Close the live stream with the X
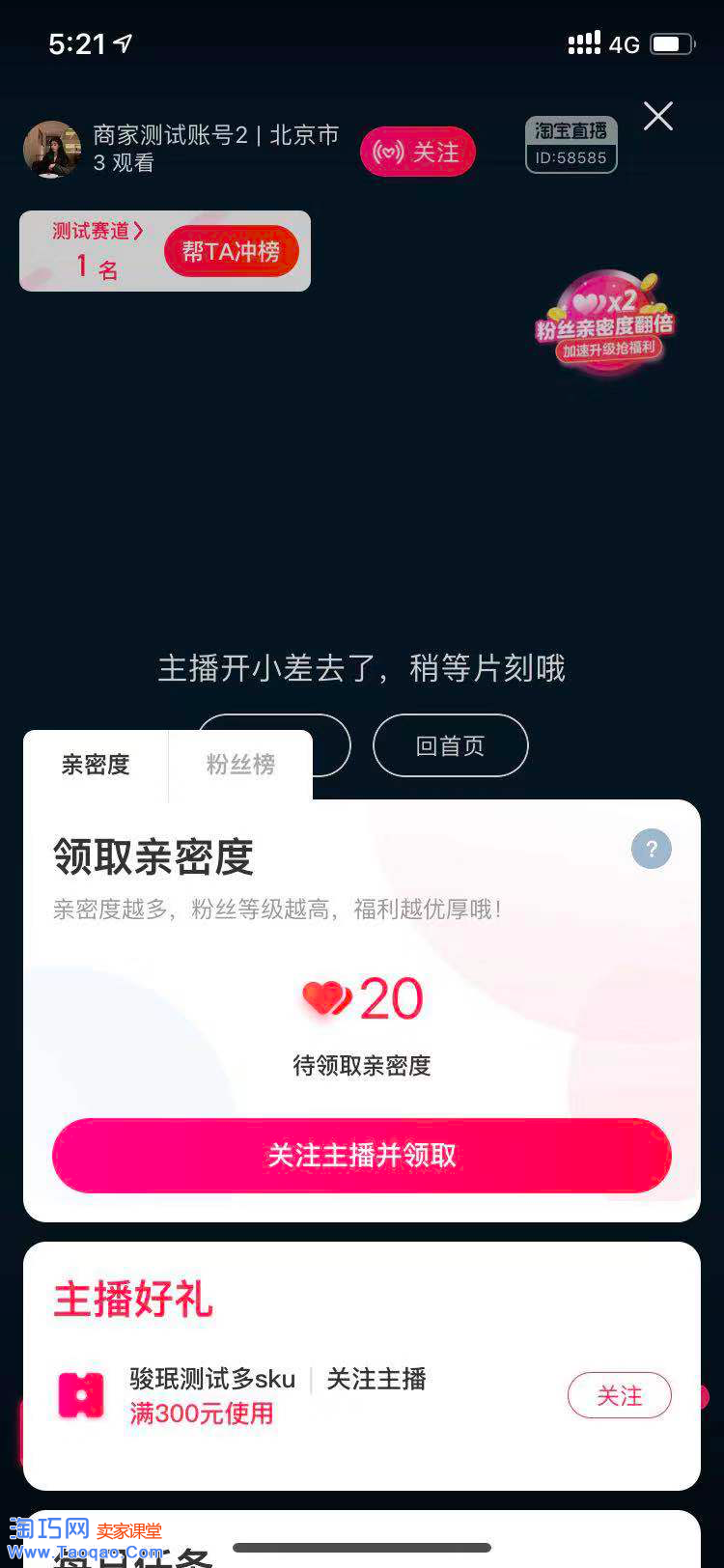Screen dimensions: 724x1568 point(658,117)
